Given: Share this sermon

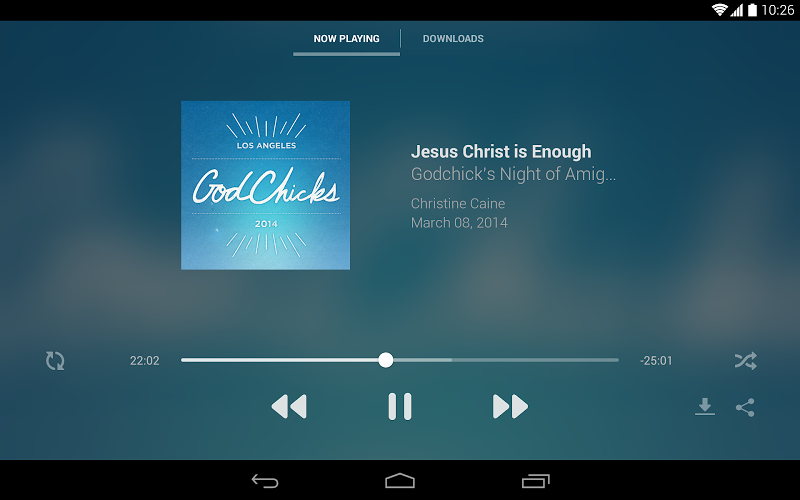Looking at the screenshot, I should (745, 407).
